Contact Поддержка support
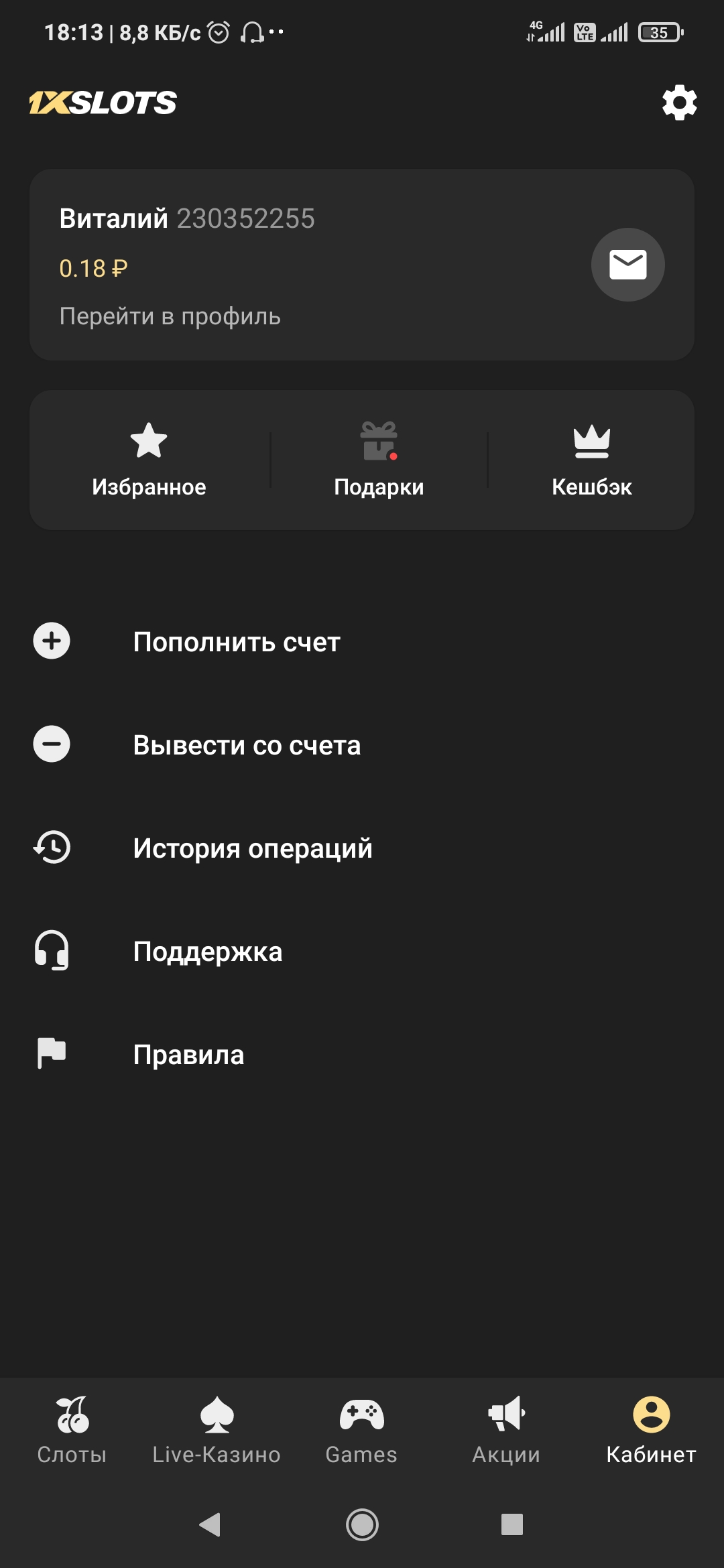 [208, 952]
